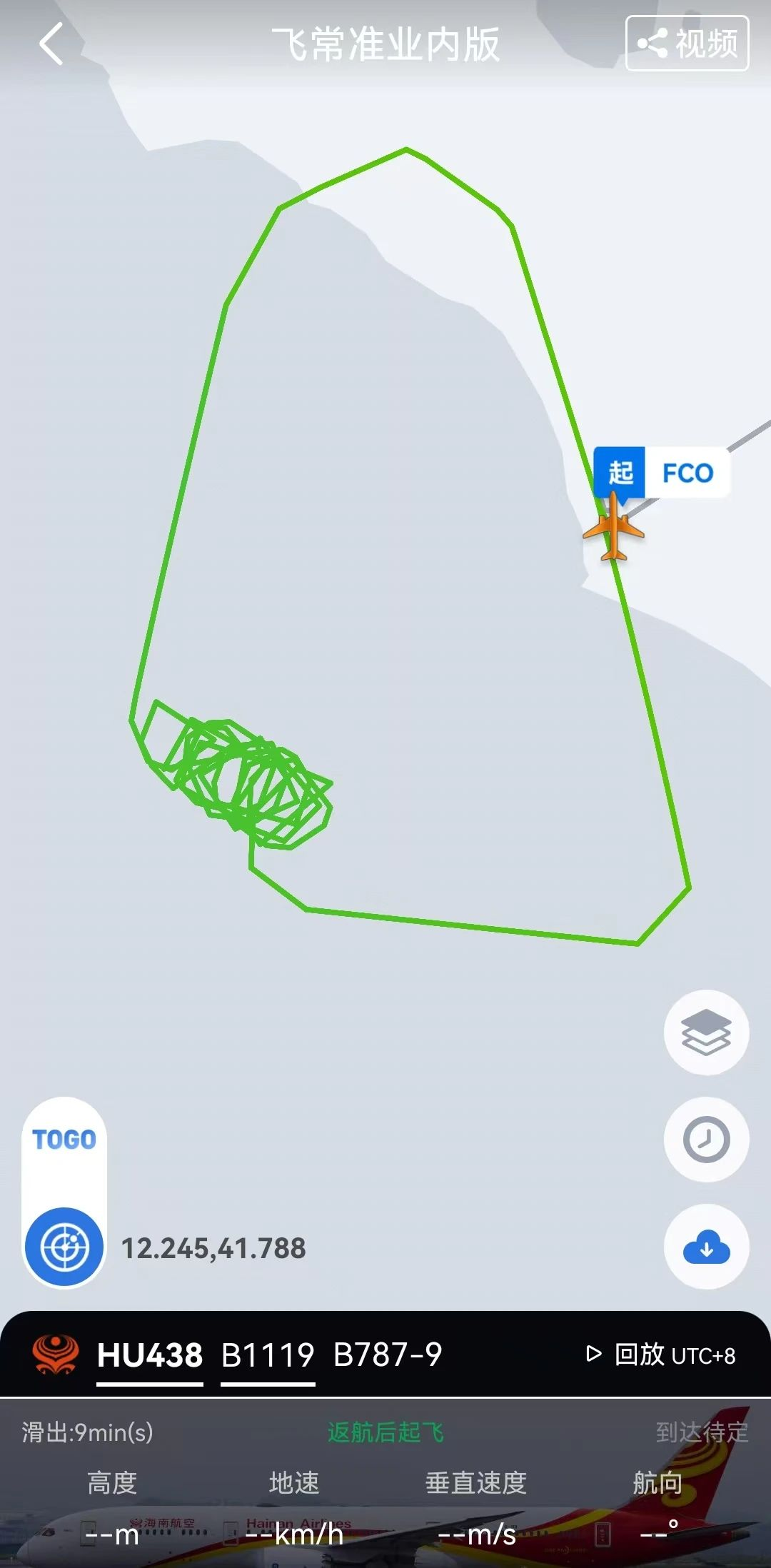The width and height of the screenshot is (771, 1568).
Task: Open the map layers button
Action: click(x=706, y=1032)
